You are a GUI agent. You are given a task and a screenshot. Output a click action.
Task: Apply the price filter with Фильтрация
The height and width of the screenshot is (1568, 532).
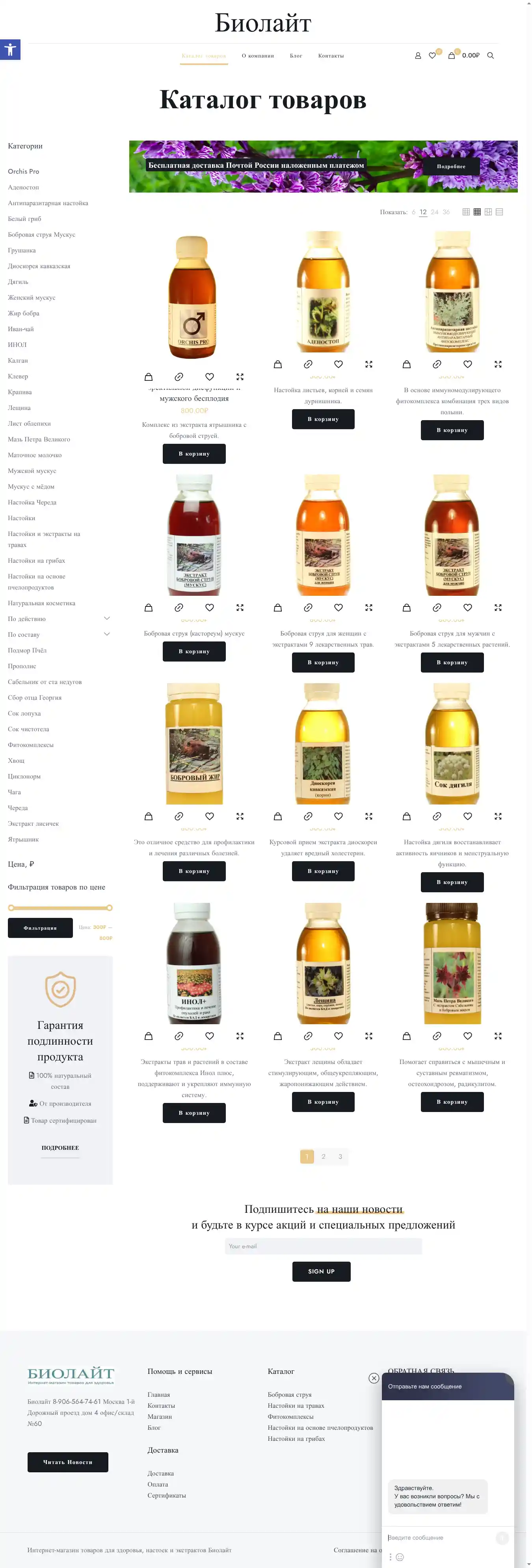(40, 928)
